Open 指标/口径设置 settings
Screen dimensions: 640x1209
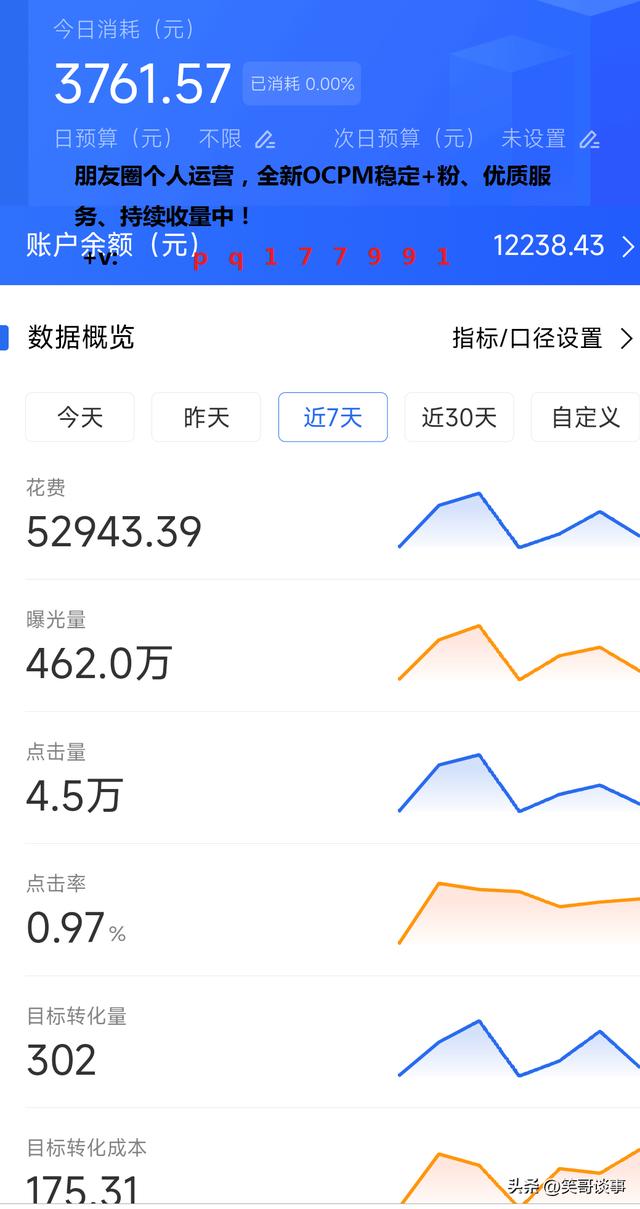542,339
